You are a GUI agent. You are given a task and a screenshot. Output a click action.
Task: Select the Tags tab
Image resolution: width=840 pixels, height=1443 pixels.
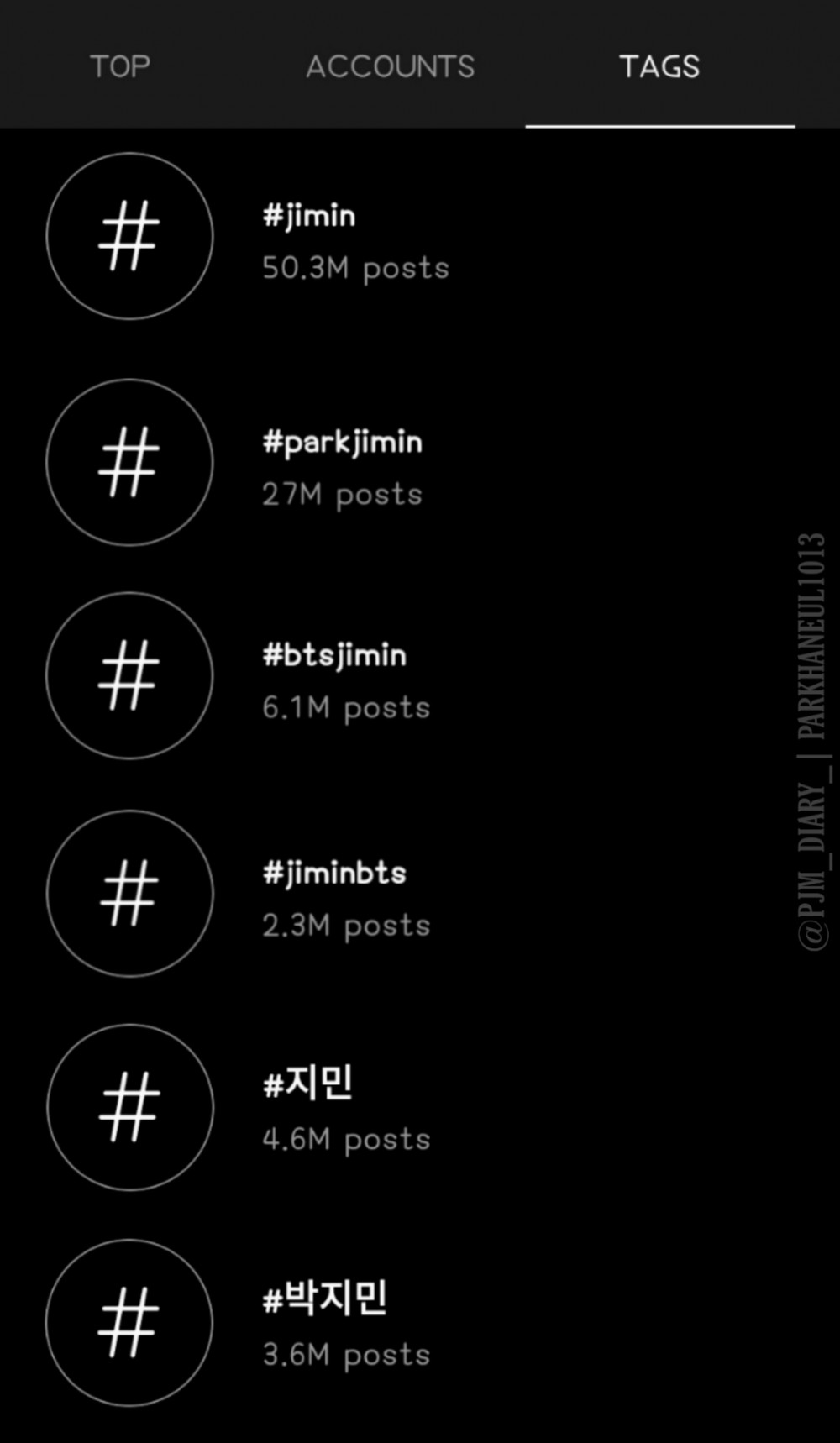(659, 66)
